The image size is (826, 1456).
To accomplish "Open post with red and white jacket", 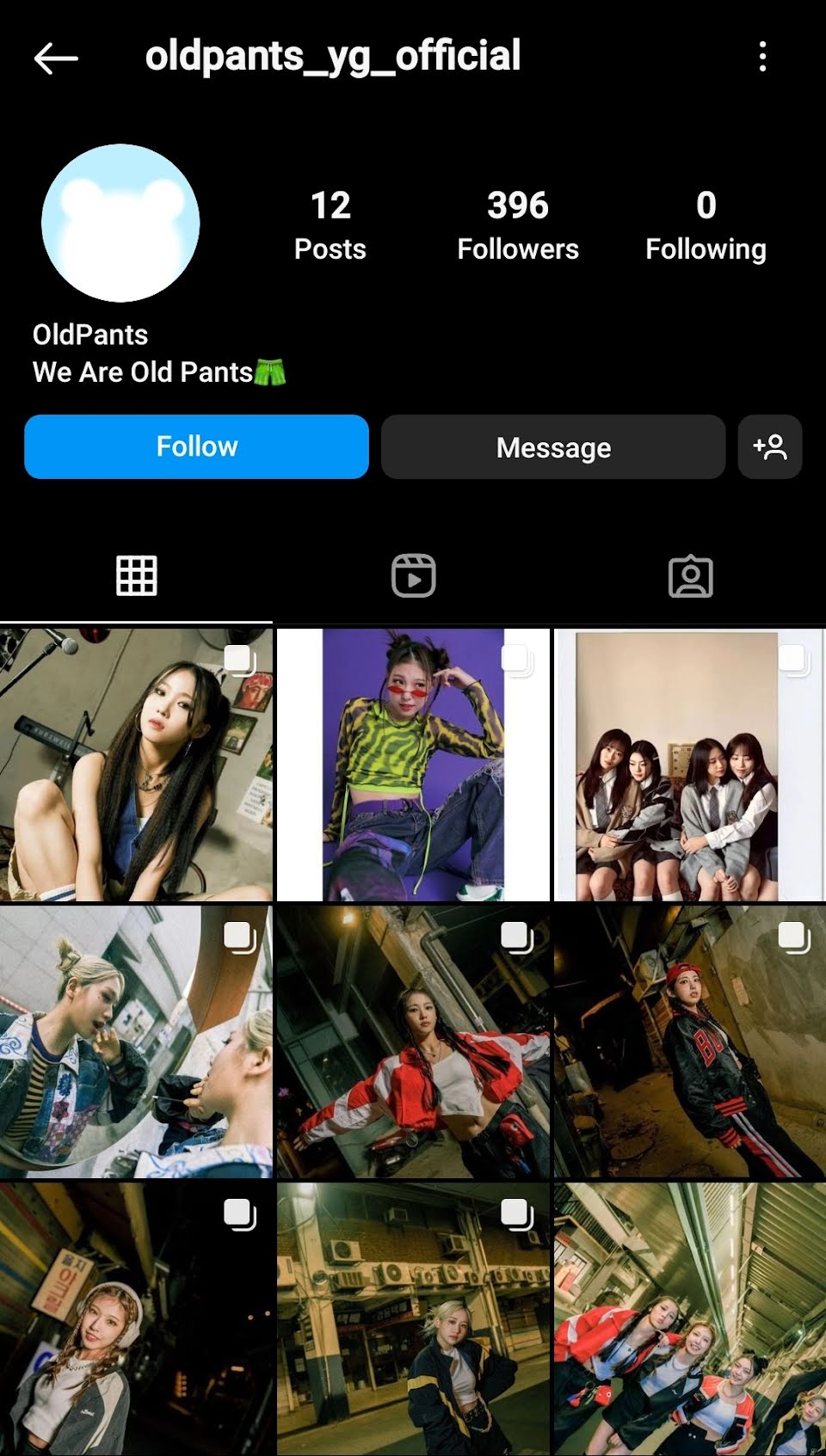I will (413, 1041).
